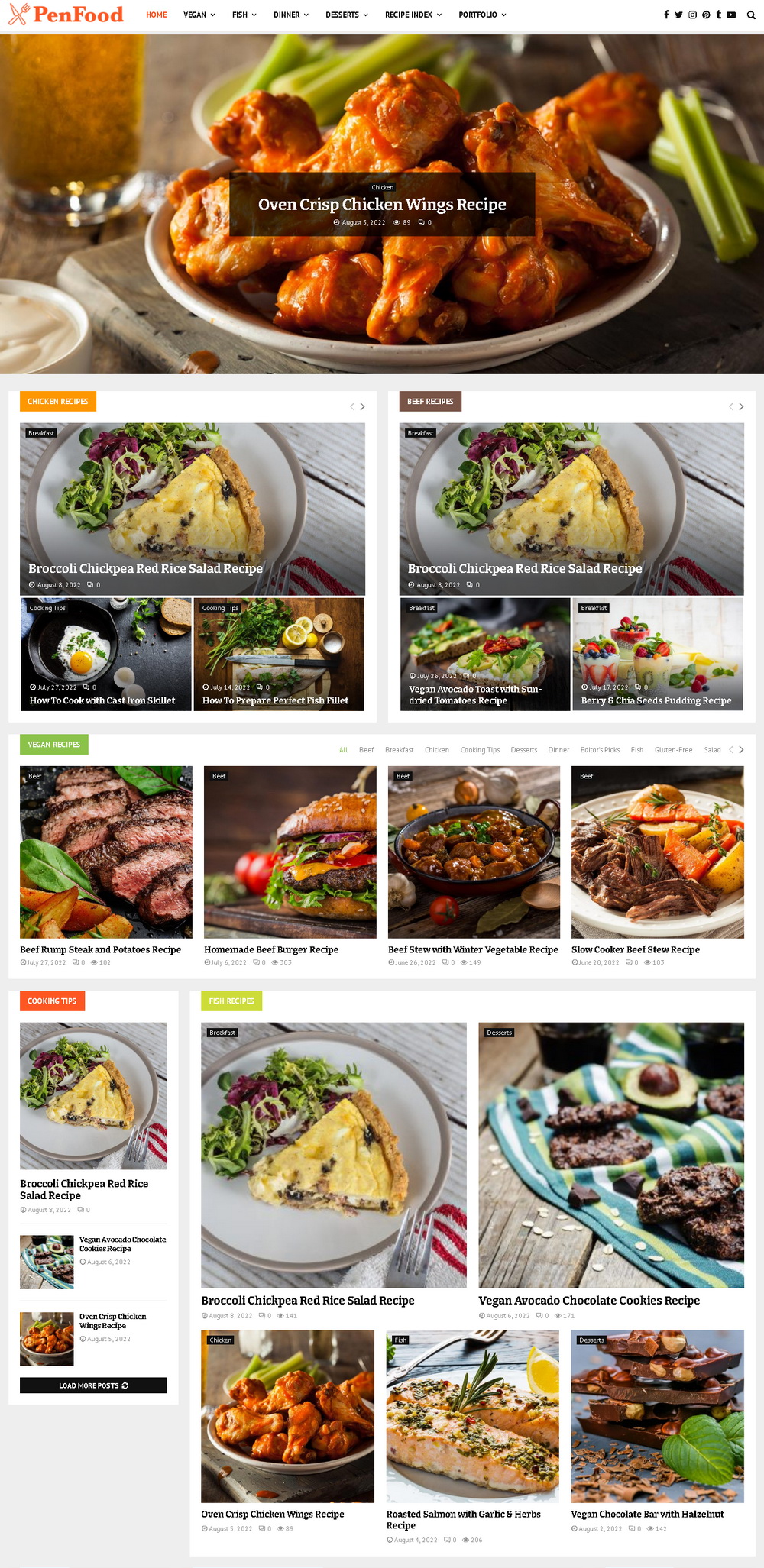Open the YouTube social icon
The height and width of the screenshot is (1568, 764).
(x=731, y=15)
